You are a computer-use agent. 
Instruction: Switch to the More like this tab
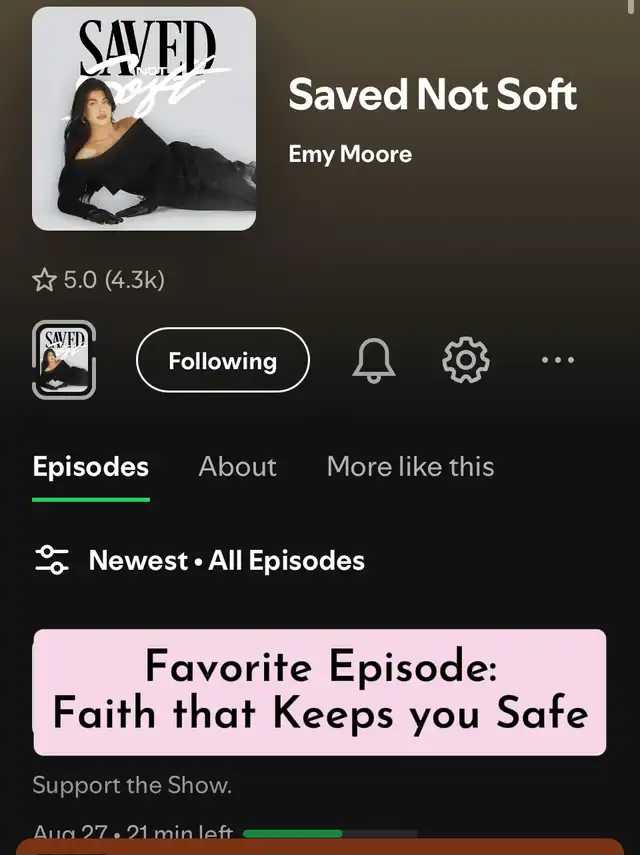click(x=410, y=466)
